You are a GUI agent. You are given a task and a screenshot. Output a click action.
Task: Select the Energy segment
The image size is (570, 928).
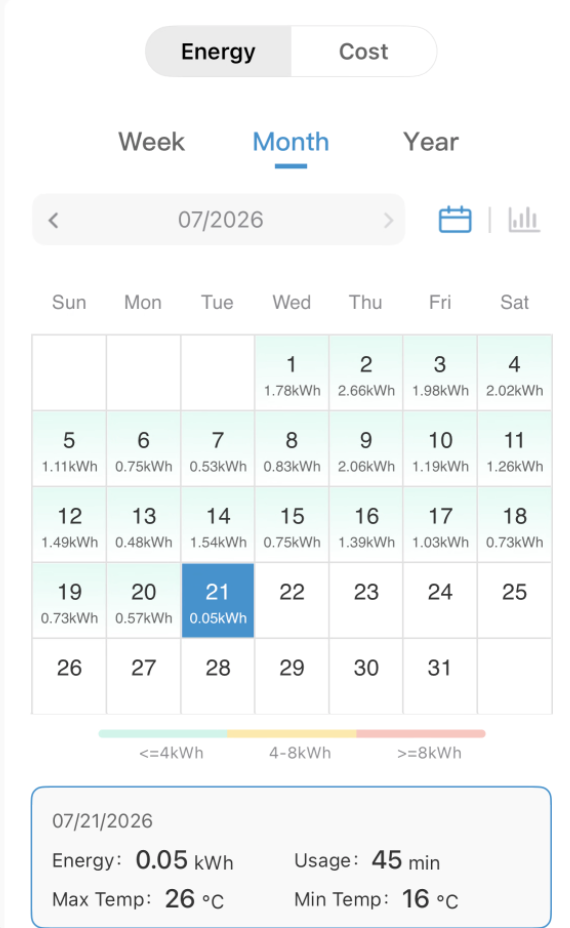click(218, 51)
